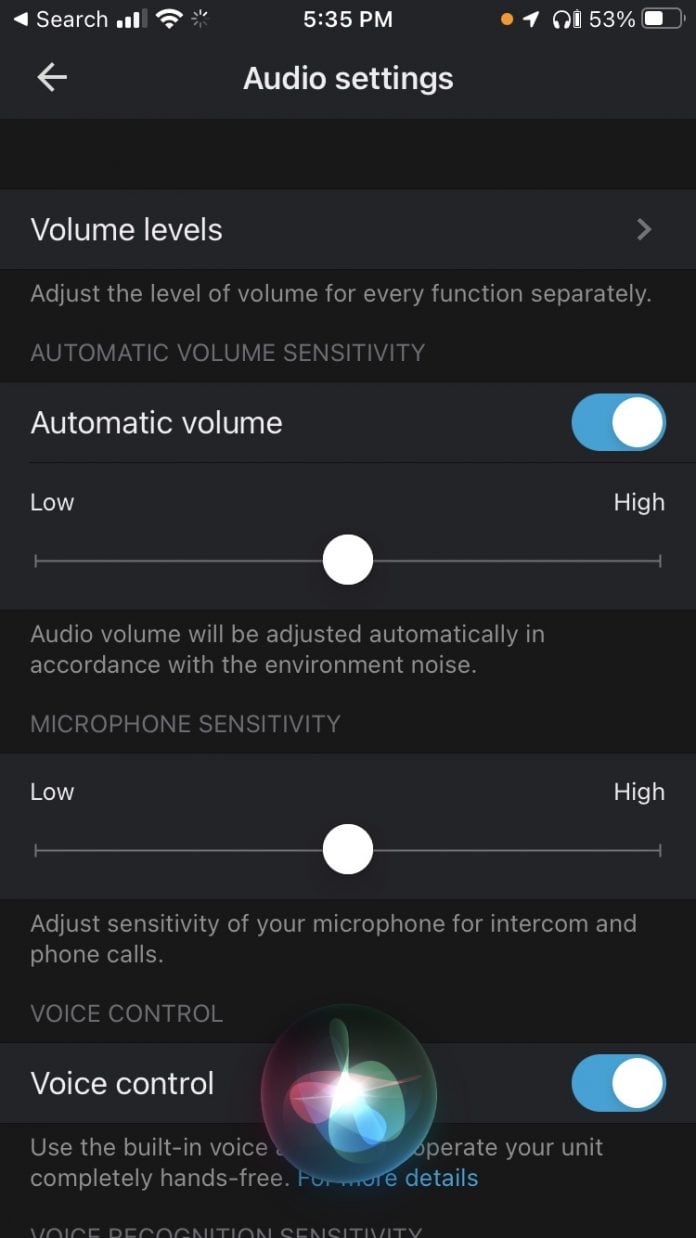Disable the Voice control switch
This screenshot has width=696, height=1238.
618,1083
